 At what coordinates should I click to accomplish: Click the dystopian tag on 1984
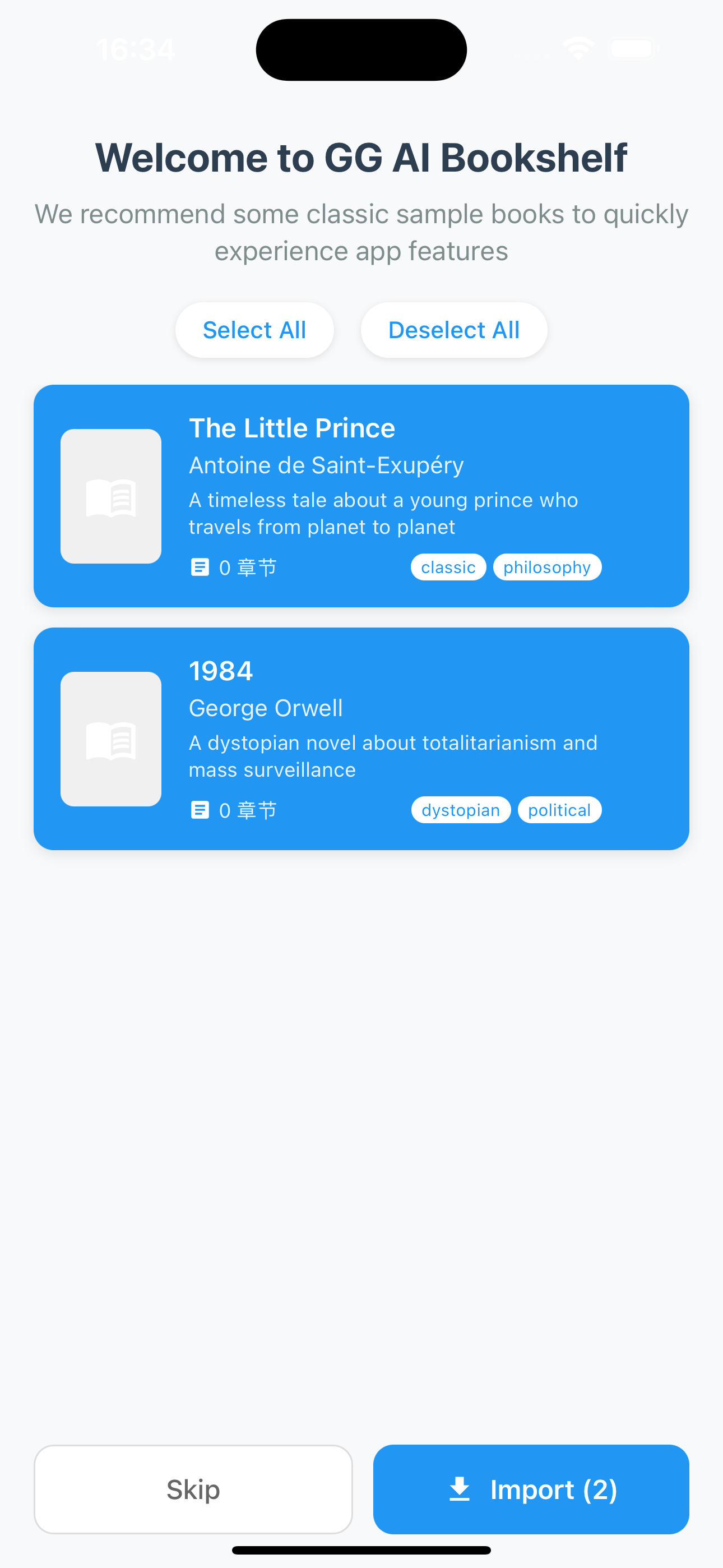point(461,810)
